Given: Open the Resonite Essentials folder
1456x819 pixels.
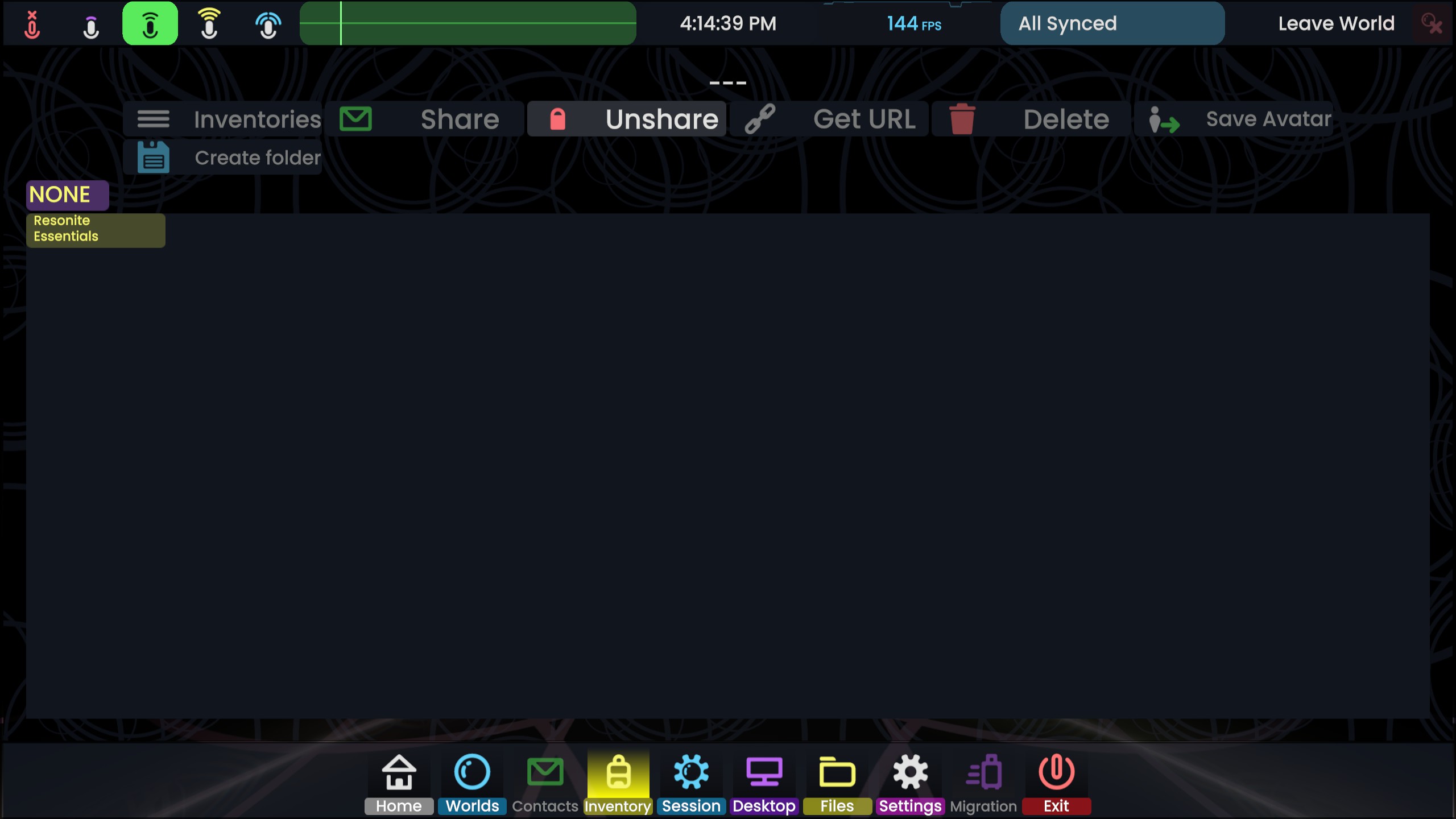Looking at the screenshot, I should click(x=96, y=230).
